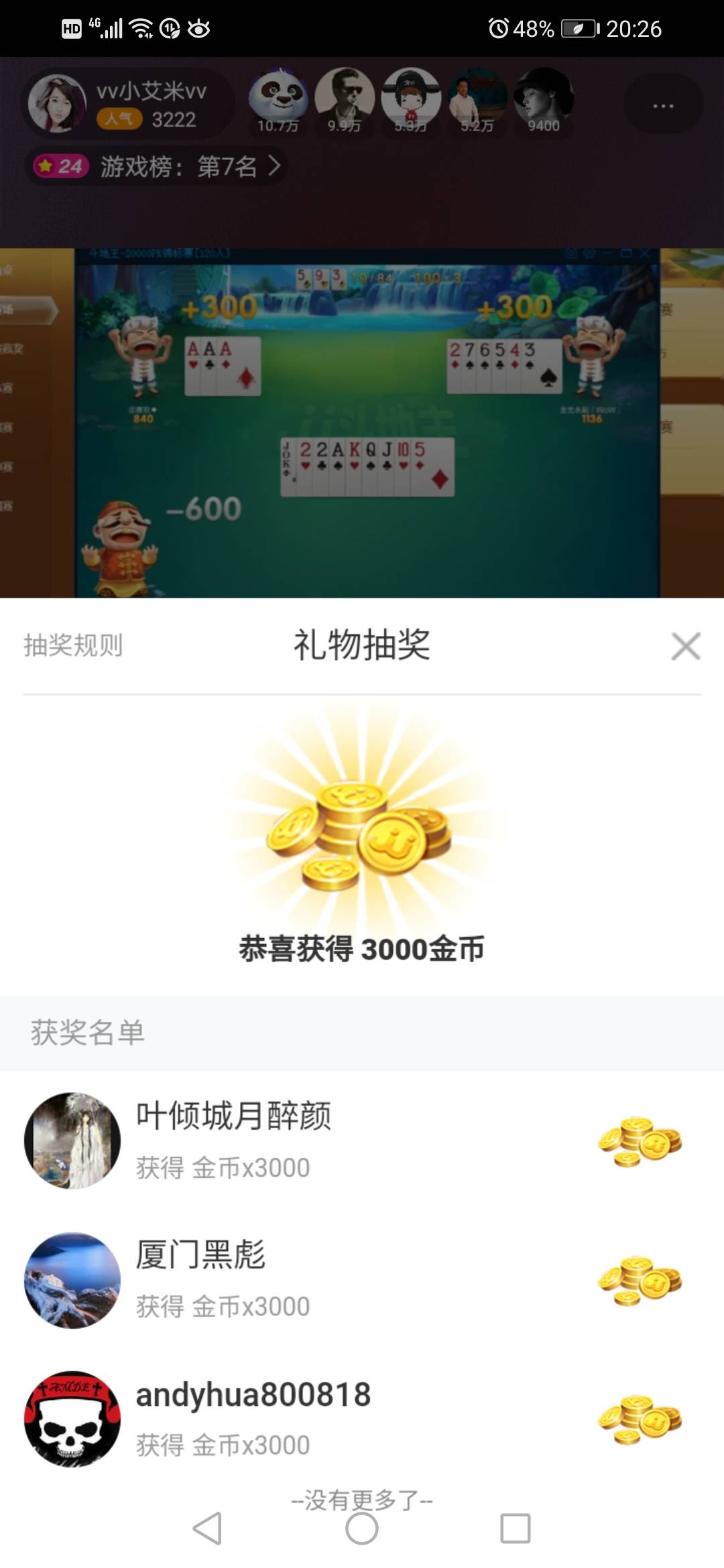724x1568 pixels.
Task: Open the settings gear in the game window
Action: point(589,253)
